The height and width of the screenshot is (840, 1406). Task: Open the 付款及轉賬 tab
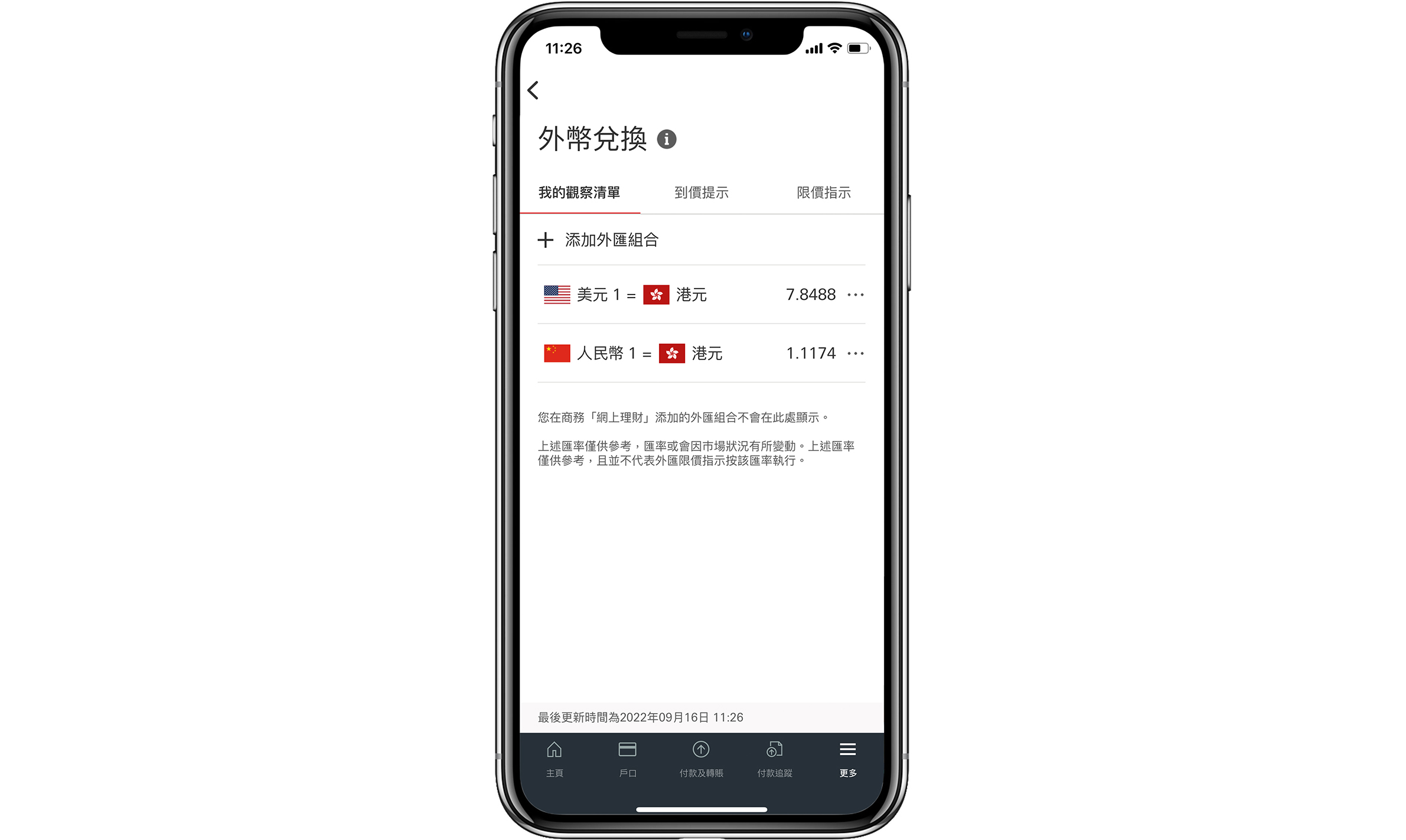[701, 759]
